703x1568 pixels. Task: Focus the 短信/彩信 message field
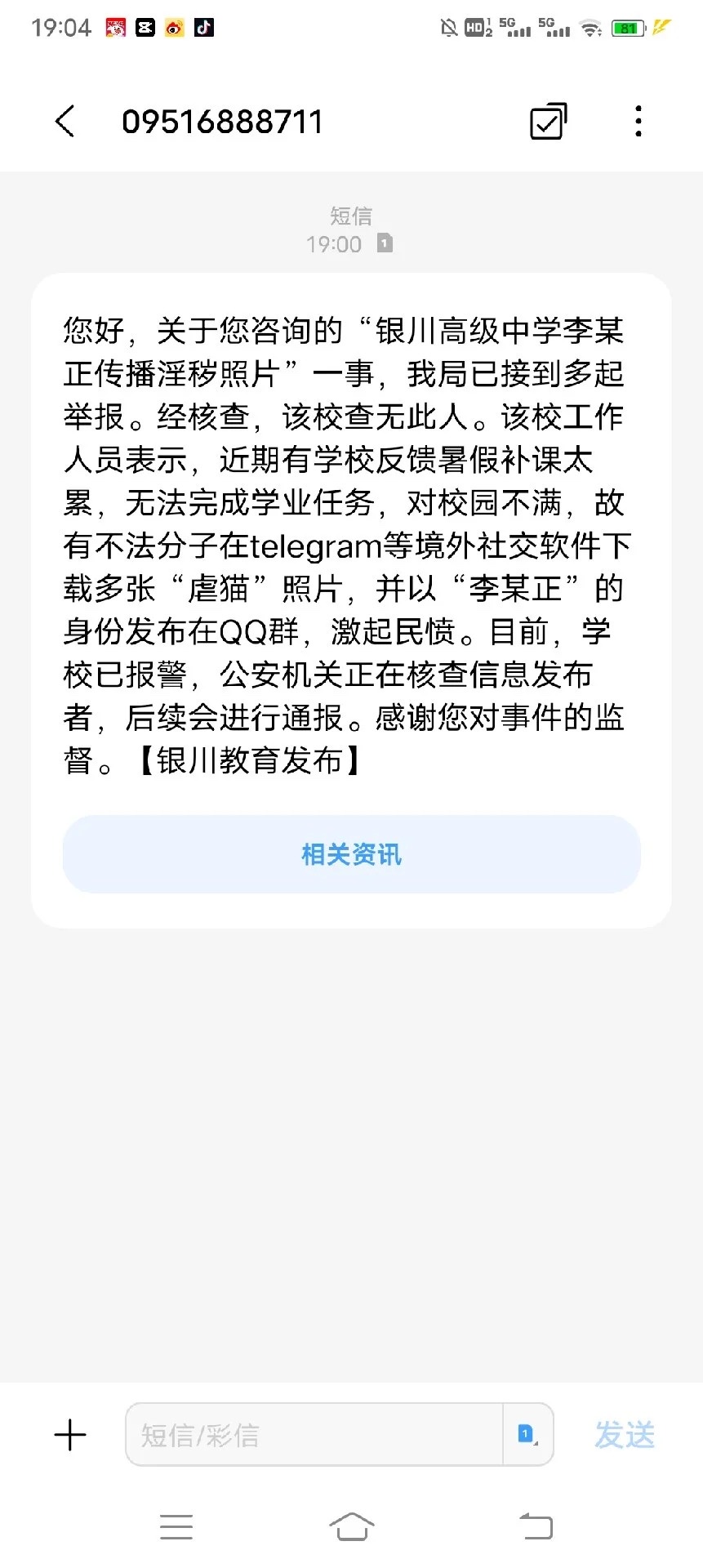(x=314, y=1435)
